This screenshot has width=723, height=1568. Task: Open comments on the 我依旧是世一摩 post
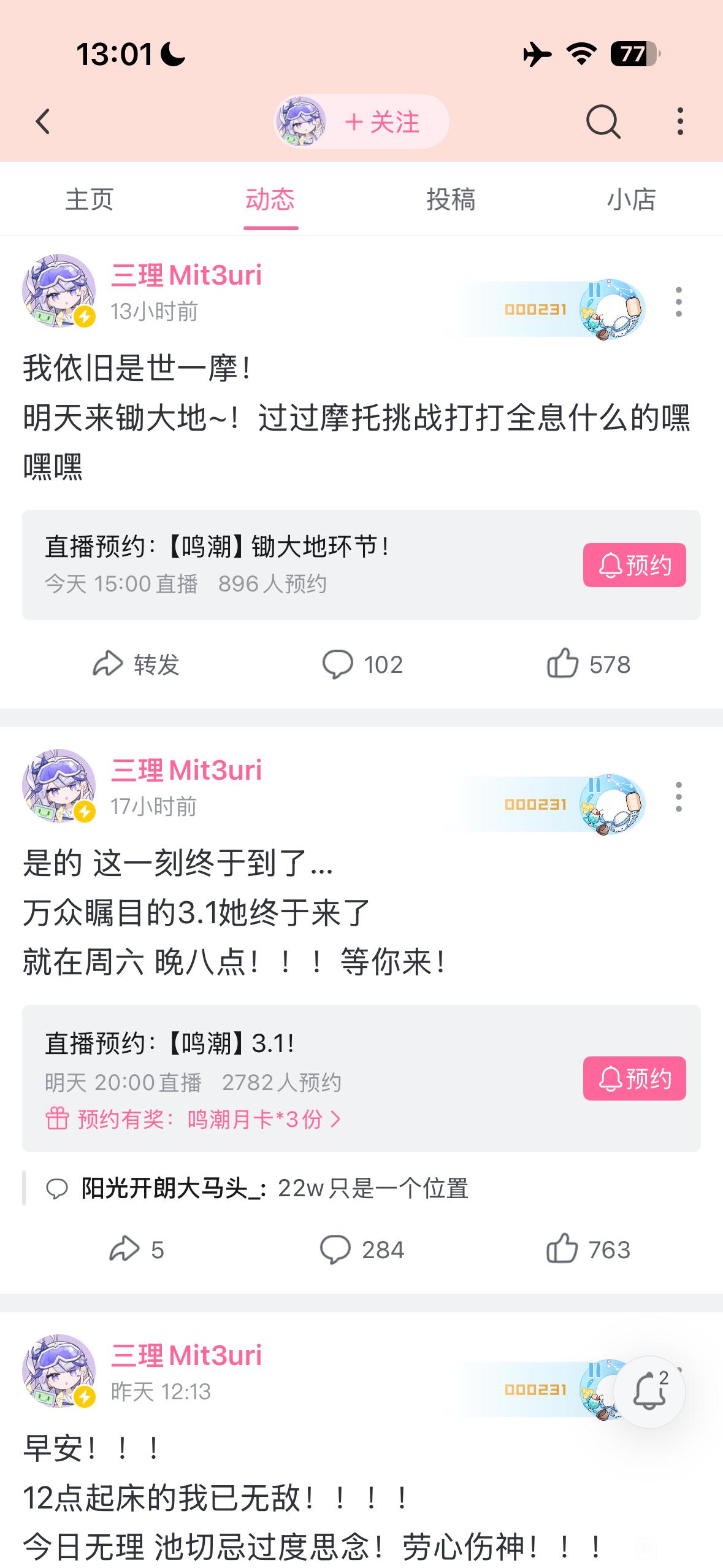point(362,664)
